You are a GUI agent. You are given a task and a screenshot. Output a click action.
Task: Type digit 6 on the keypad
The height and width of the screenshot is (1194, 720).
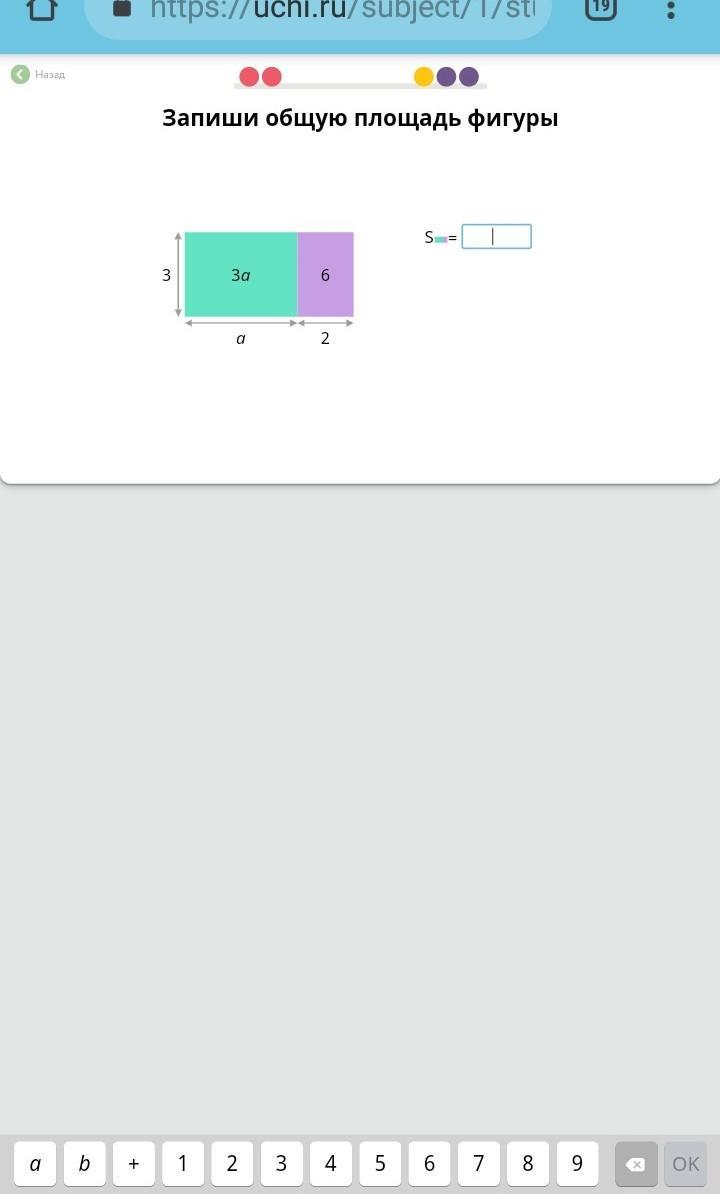[429, 1164]
